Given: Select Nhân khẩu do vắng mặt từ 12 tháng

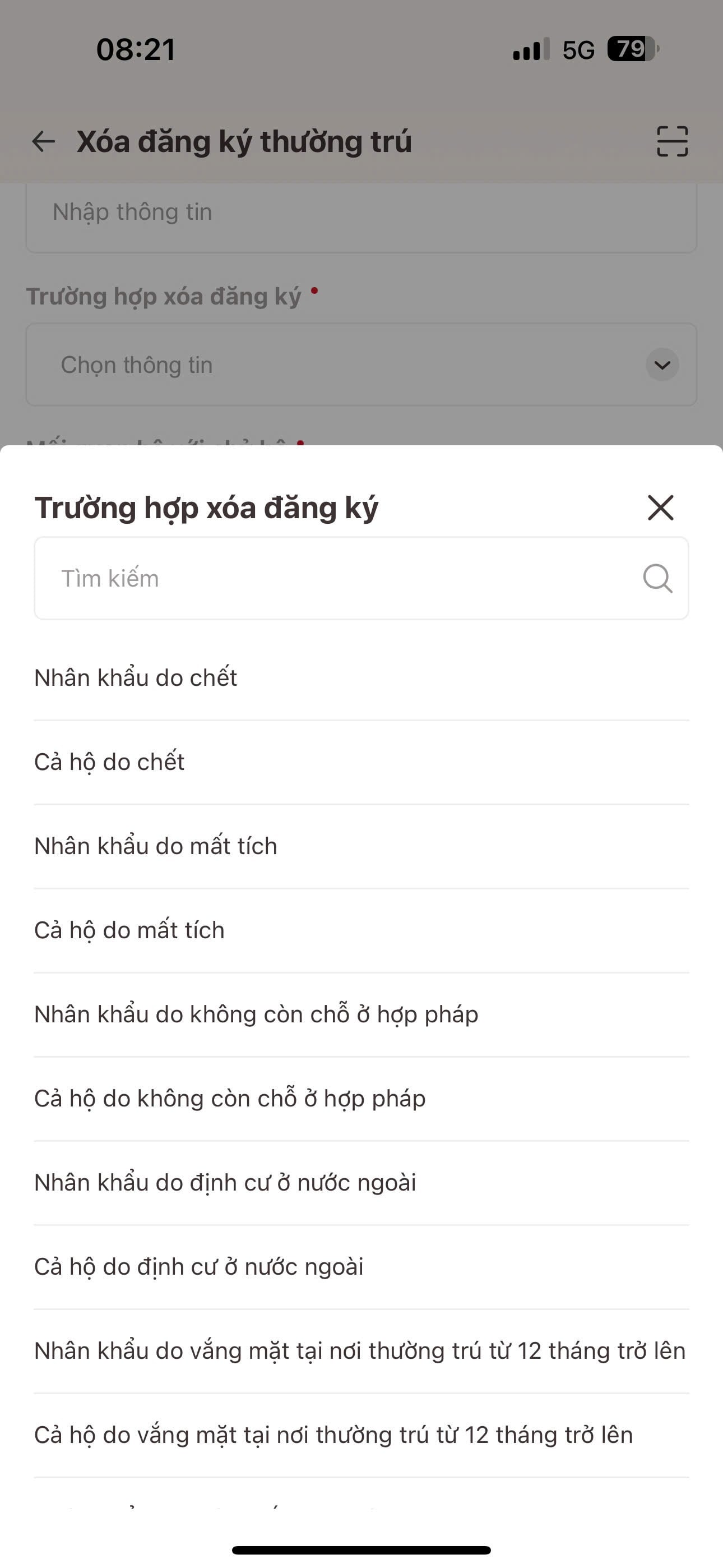Looking at the screenshot, I should (360, 1351).
